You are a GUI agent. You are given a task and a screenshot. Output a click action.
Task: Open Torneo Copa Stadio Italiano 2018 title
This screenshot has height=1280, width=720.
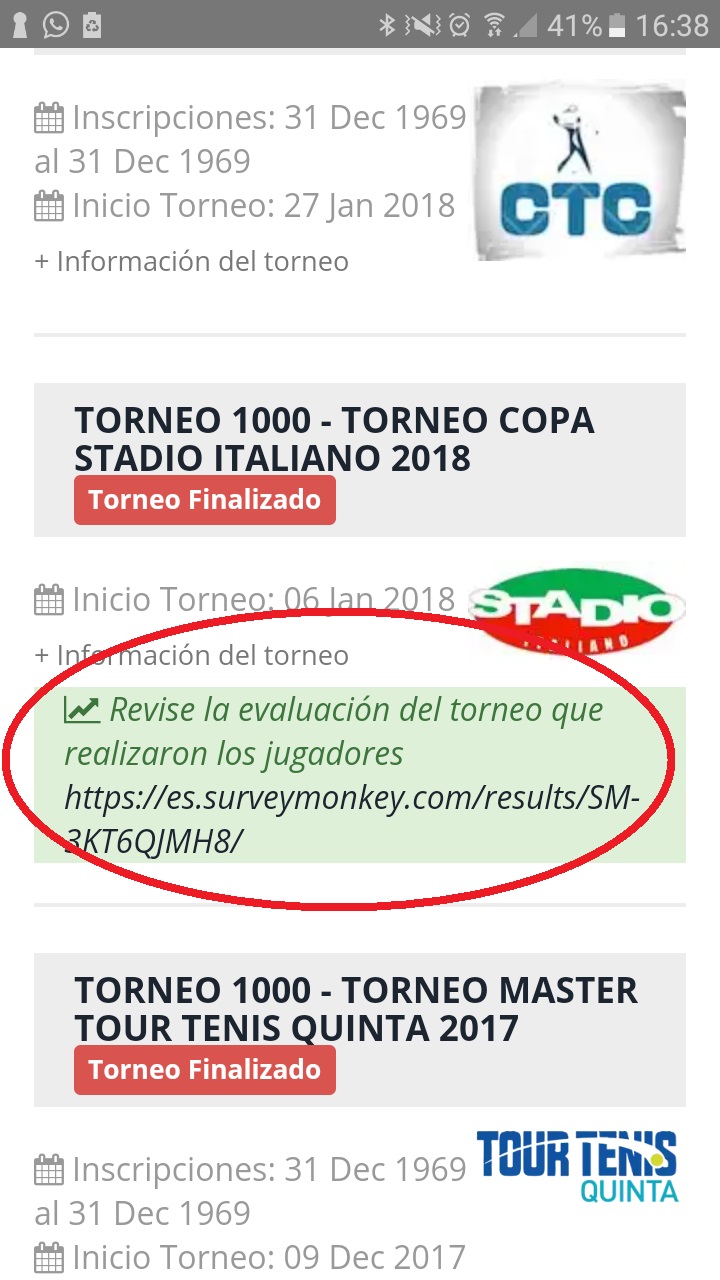coord(334,439)
